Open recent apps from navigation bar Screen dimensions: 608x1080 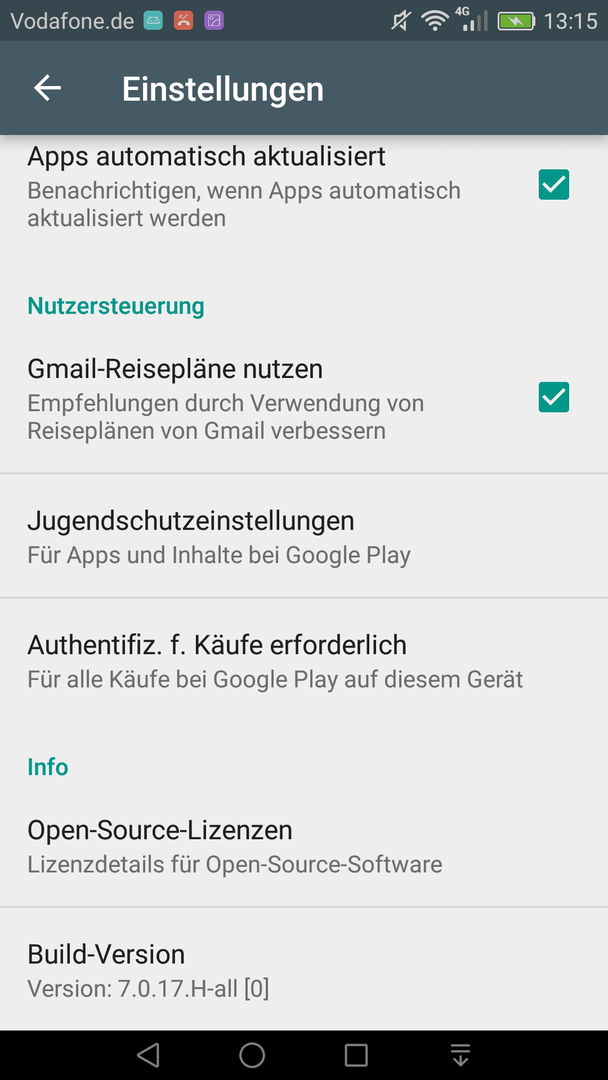(356, 1055)
